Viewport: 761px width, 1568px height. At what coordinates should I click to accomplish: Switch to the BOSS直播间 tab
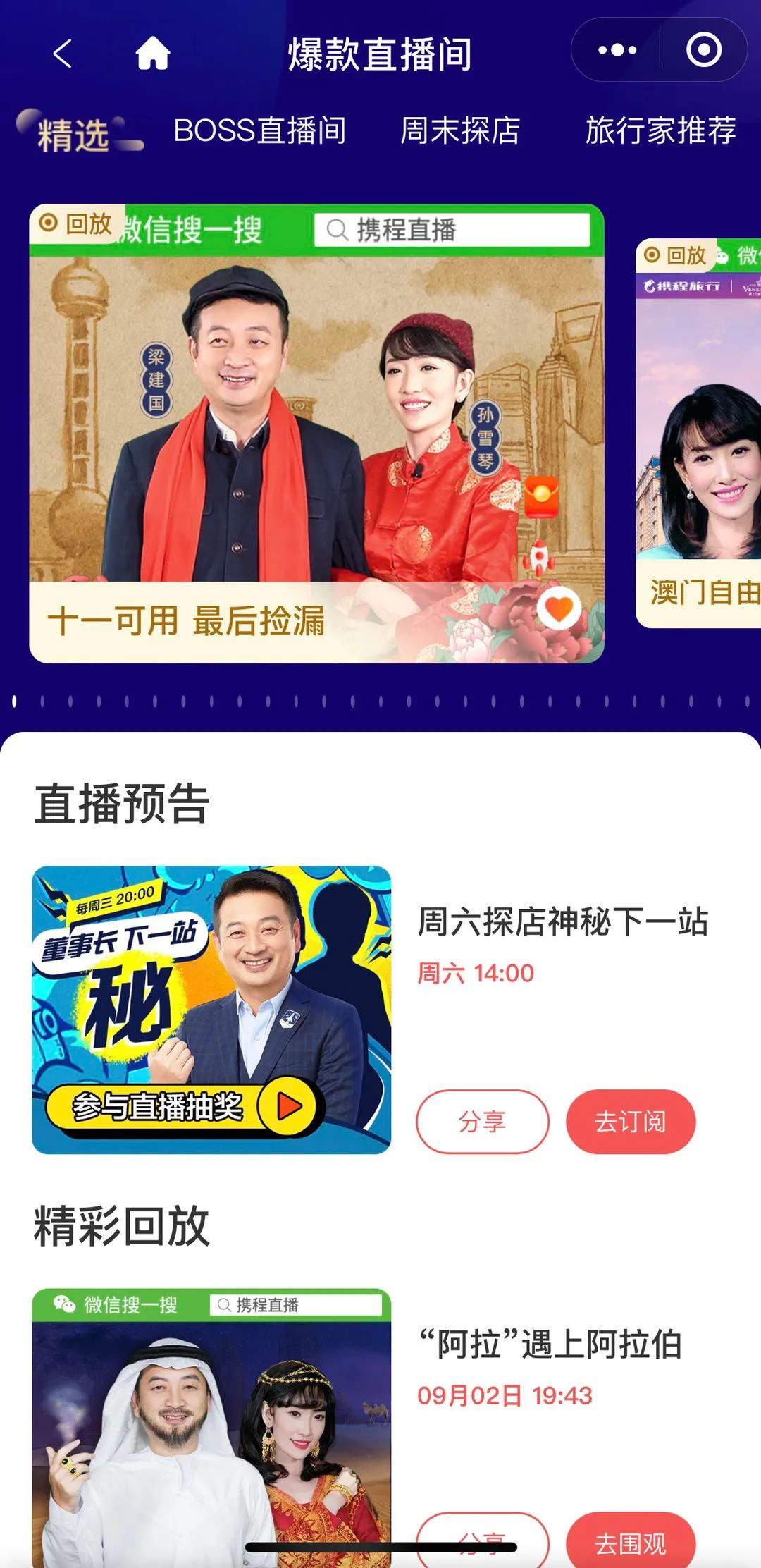[x=259, y=131]
